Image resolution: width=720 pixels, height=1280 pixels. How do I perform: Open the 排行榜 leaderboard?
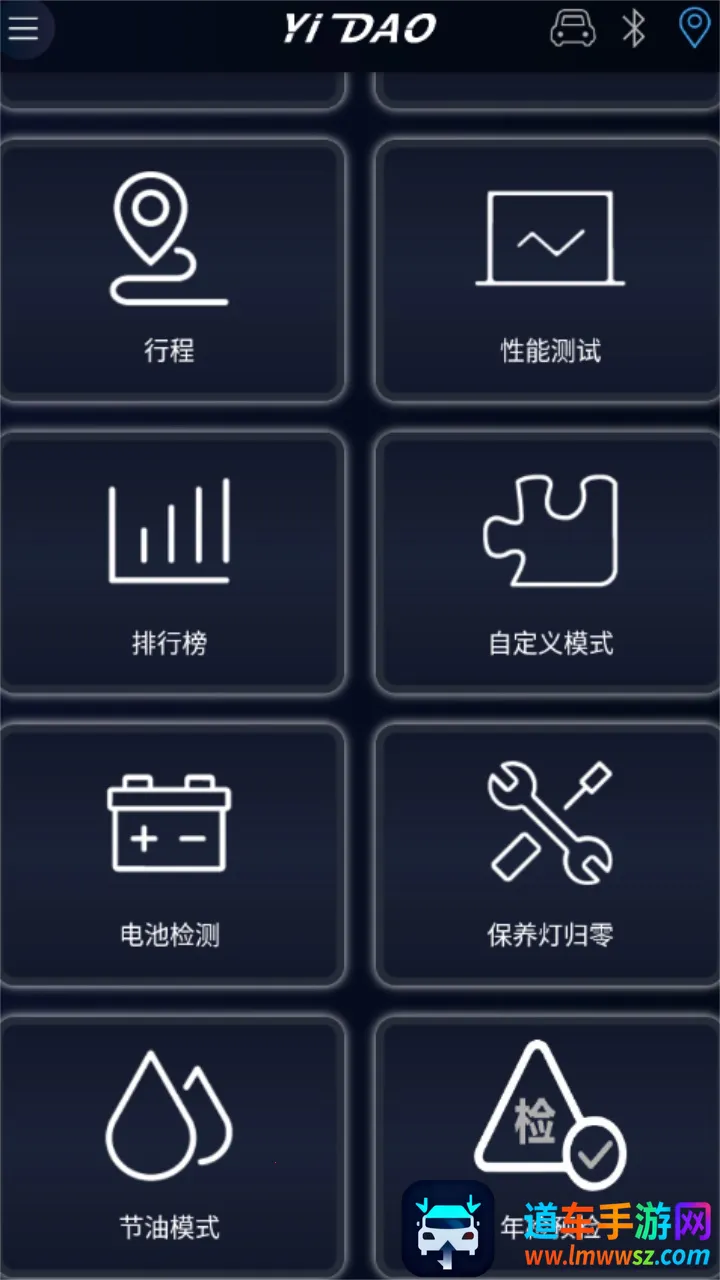[170, 560]
